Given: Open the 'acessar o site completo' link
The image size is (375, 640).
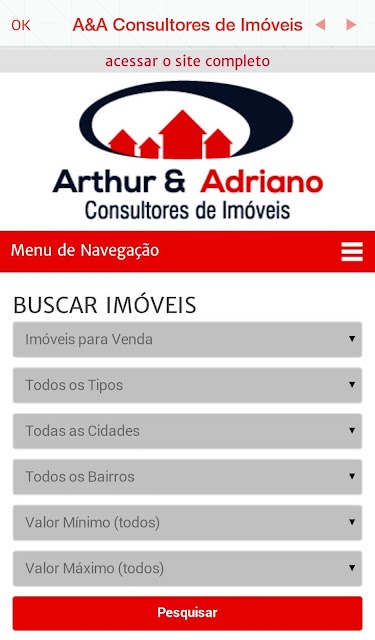Looking at the screenshot, I should point(187,61).
